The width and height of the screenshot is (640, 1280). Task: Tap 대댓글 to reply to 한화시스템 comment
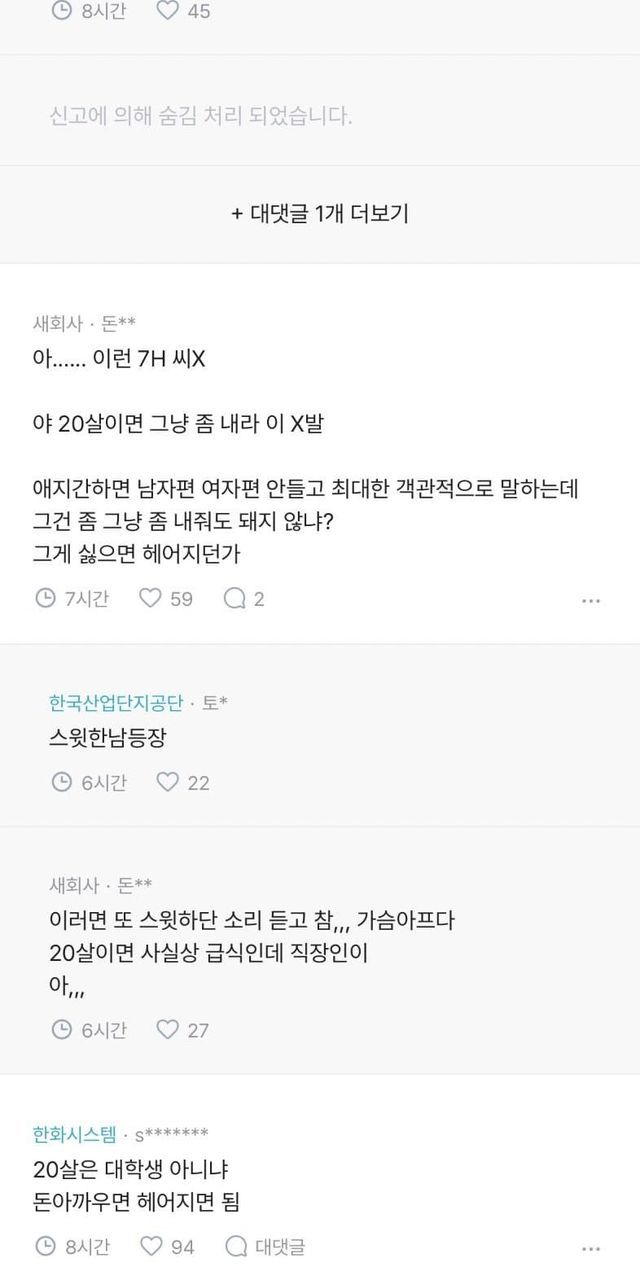coord(265,1246)
